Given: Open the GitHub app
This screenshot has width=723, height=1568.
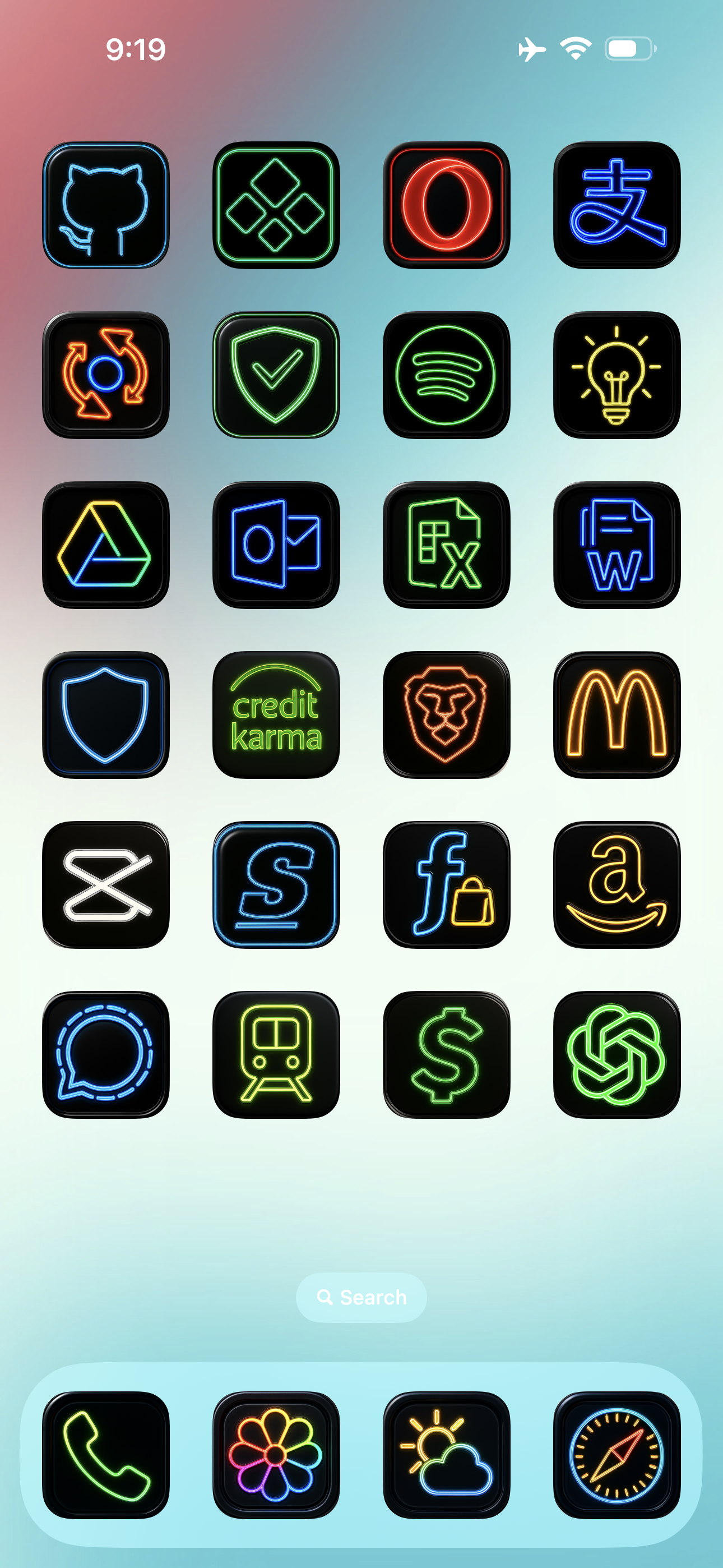Looking at the screenshot, I should coord(106,205).
